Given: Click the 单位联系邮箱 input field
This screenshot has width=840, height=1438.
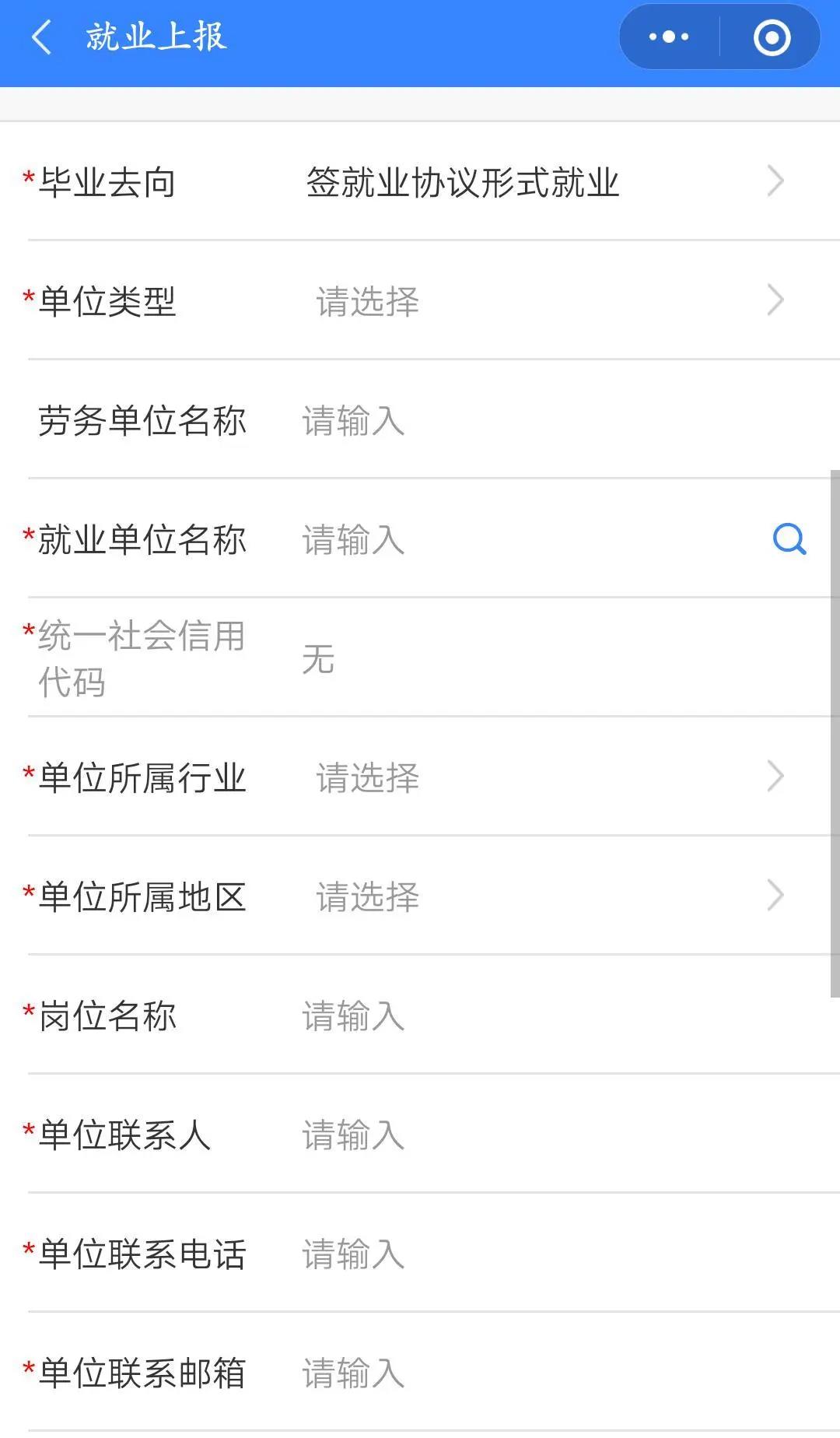Looking at the screenshot, I should coord(467,1373).
